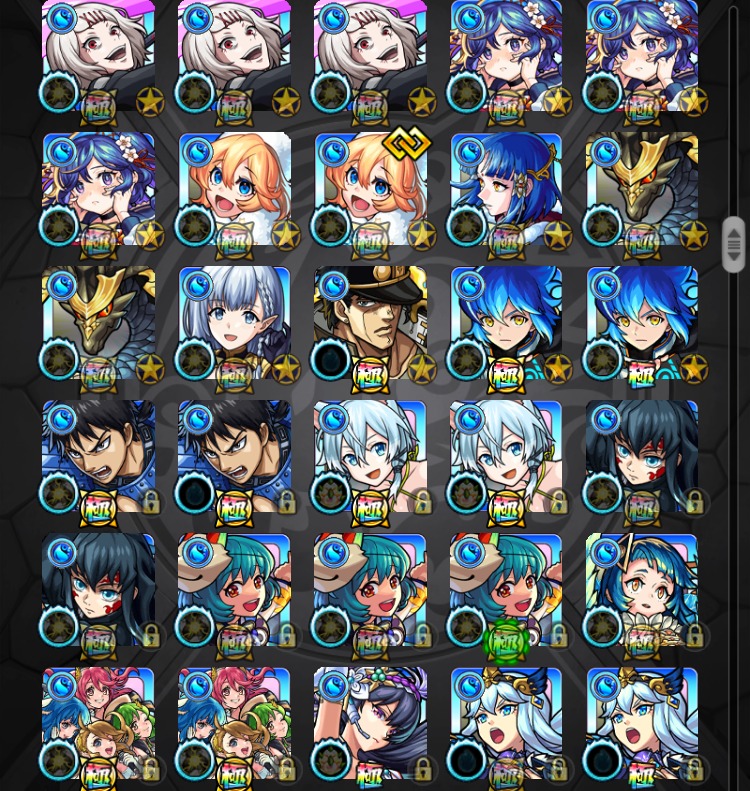Open the girl with golden headdress and fan
Viewport: 750px width, 791px height.
coord(642,592)
